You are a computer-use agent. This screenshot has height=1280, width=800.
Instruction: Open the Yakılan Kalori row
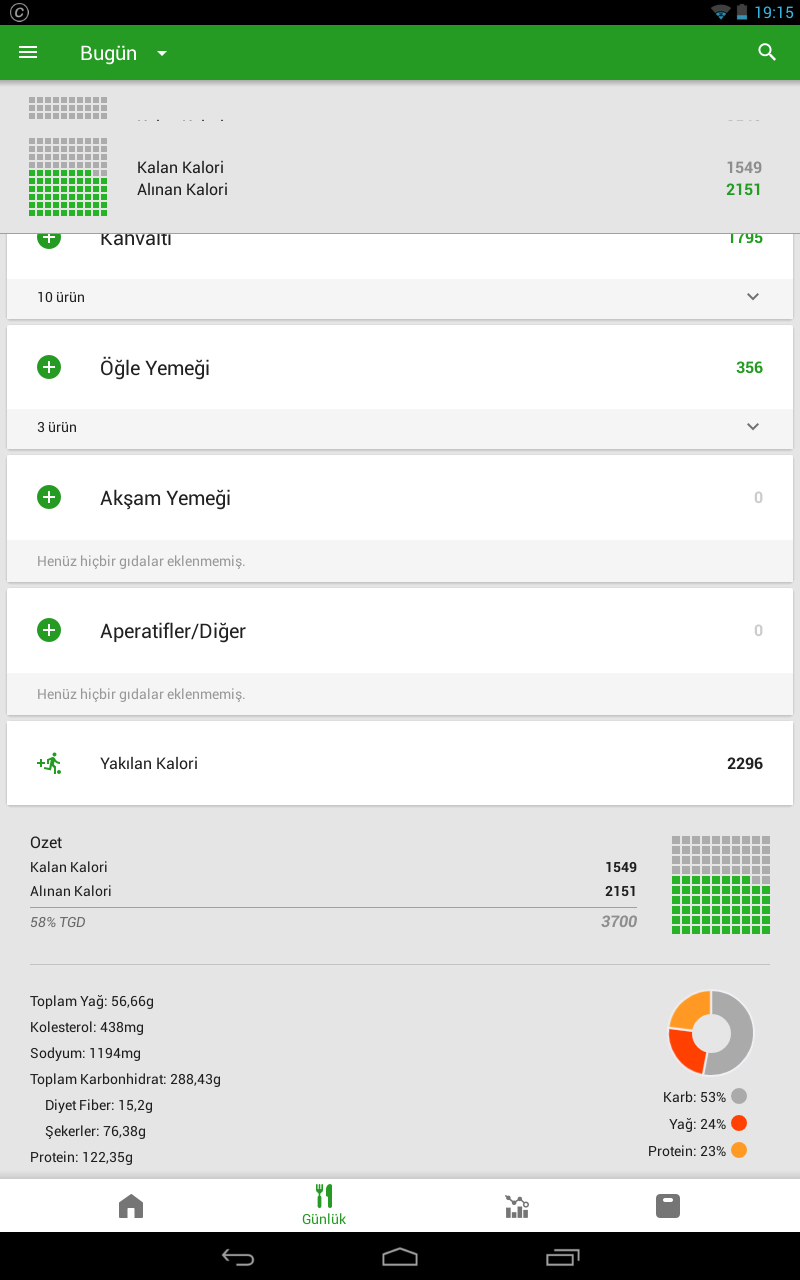[x=400, y=764]
